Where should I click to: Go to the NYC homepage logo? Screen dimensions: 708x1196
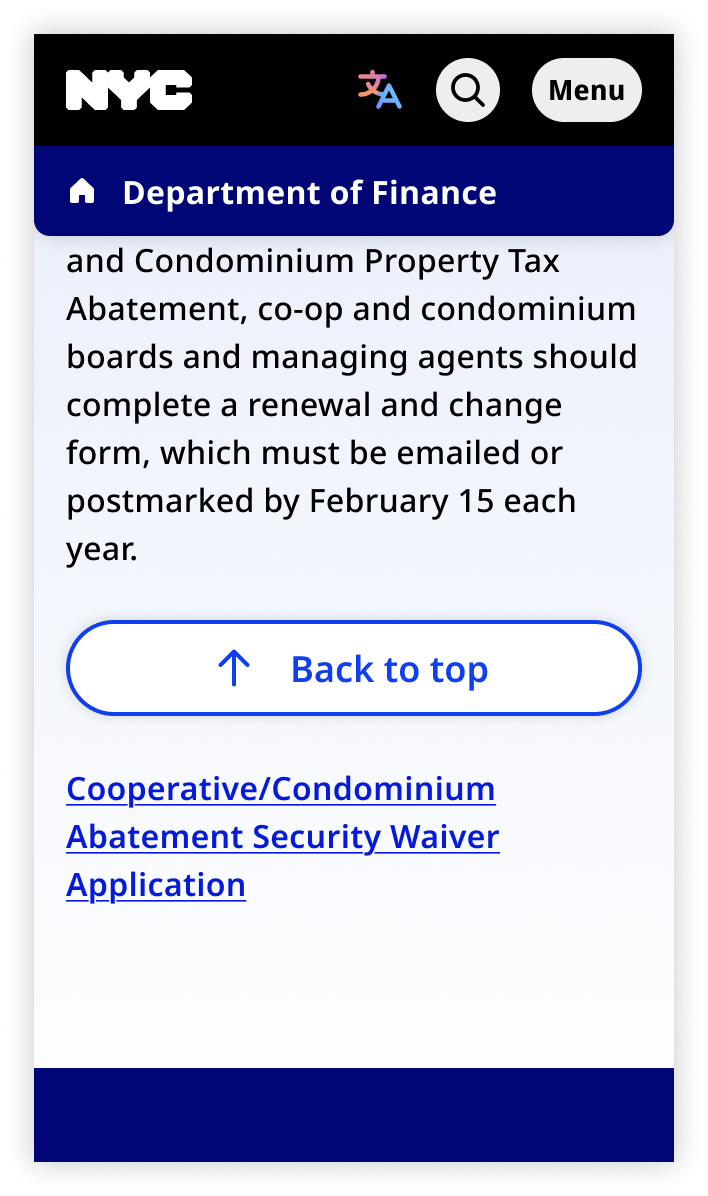pos(129,90)
